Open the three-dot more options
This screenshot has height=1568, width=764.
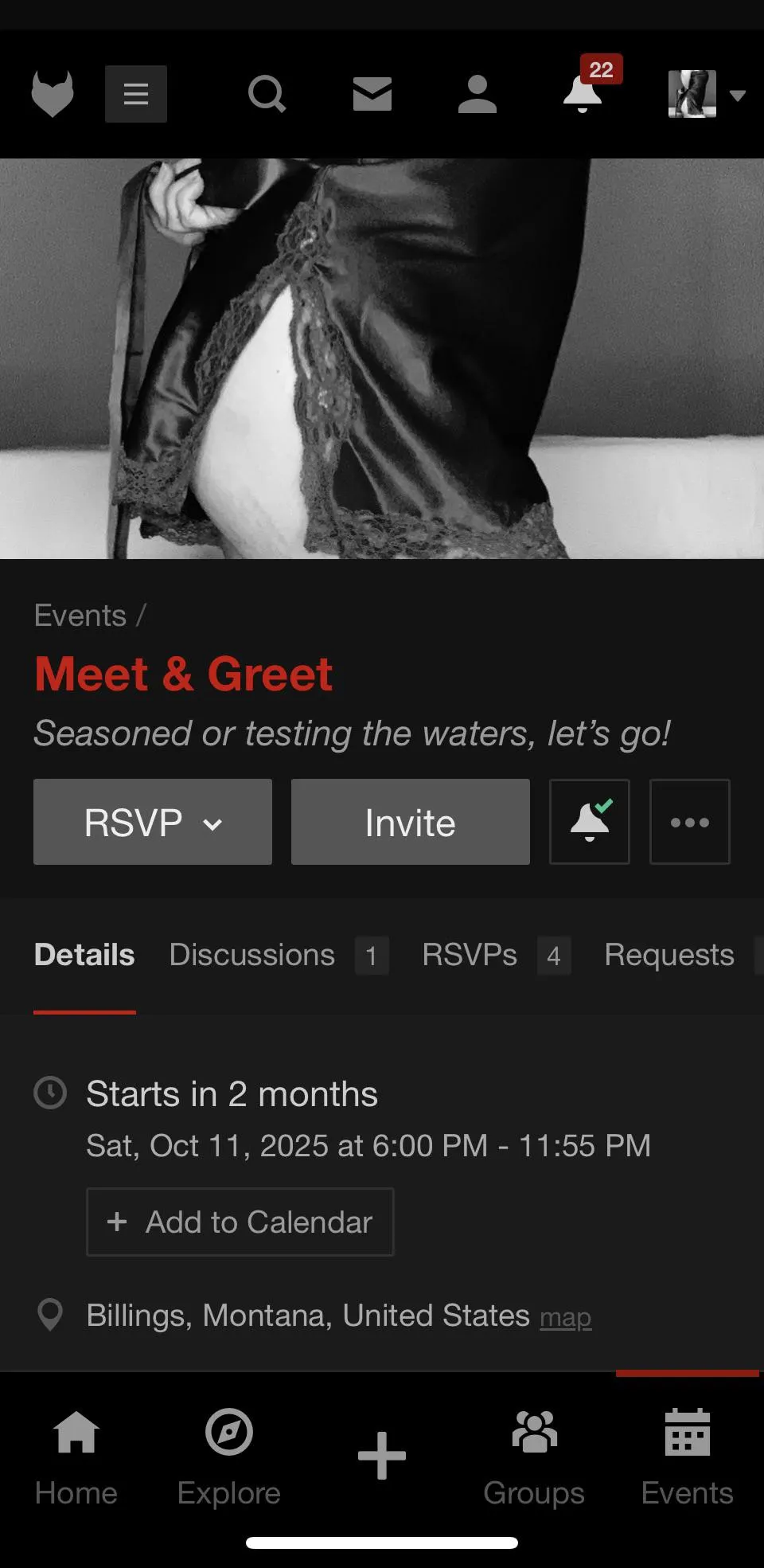pos(689,822)
